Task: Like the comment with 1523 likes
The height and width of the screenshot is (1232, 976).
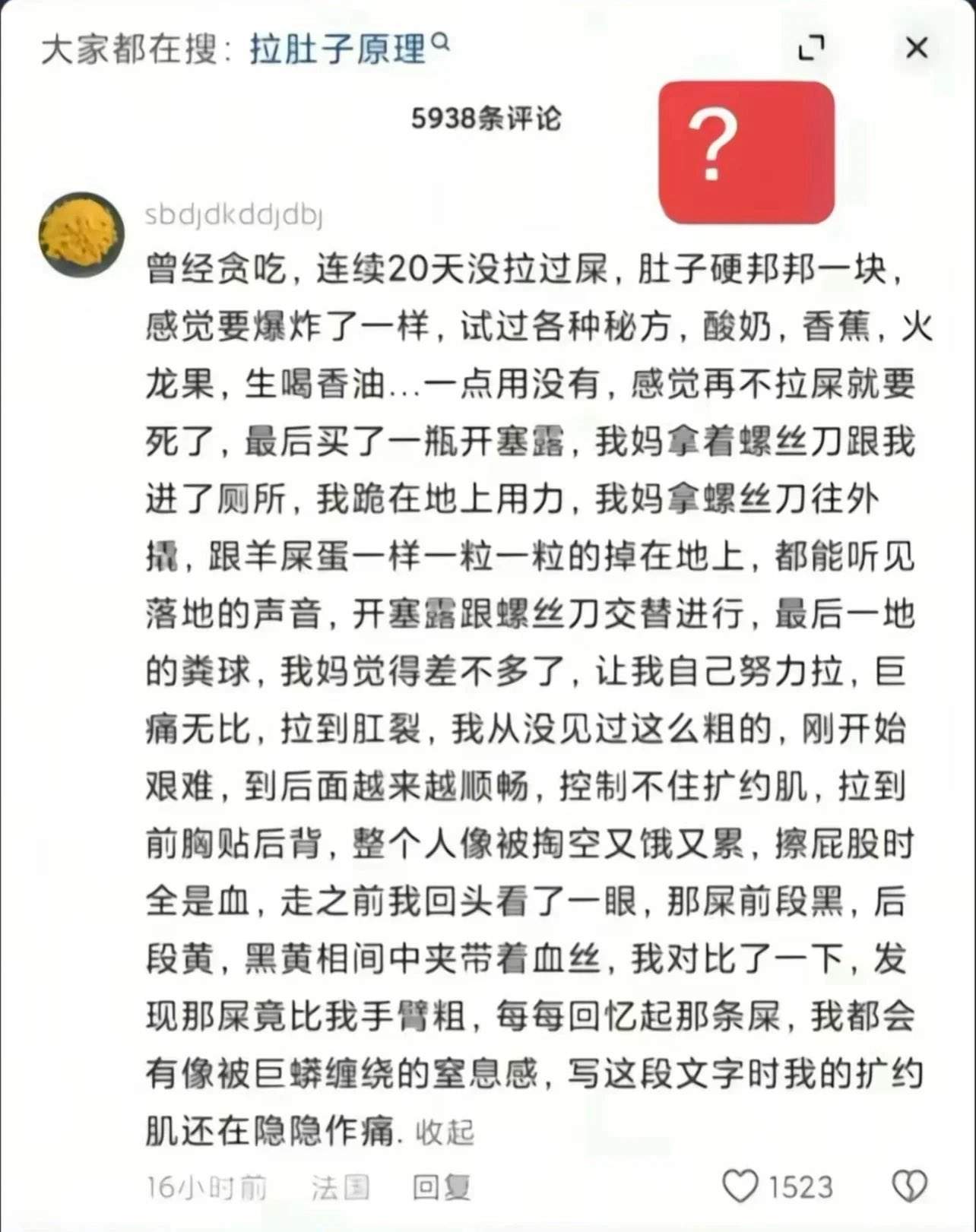Action: click(778, 1187)
